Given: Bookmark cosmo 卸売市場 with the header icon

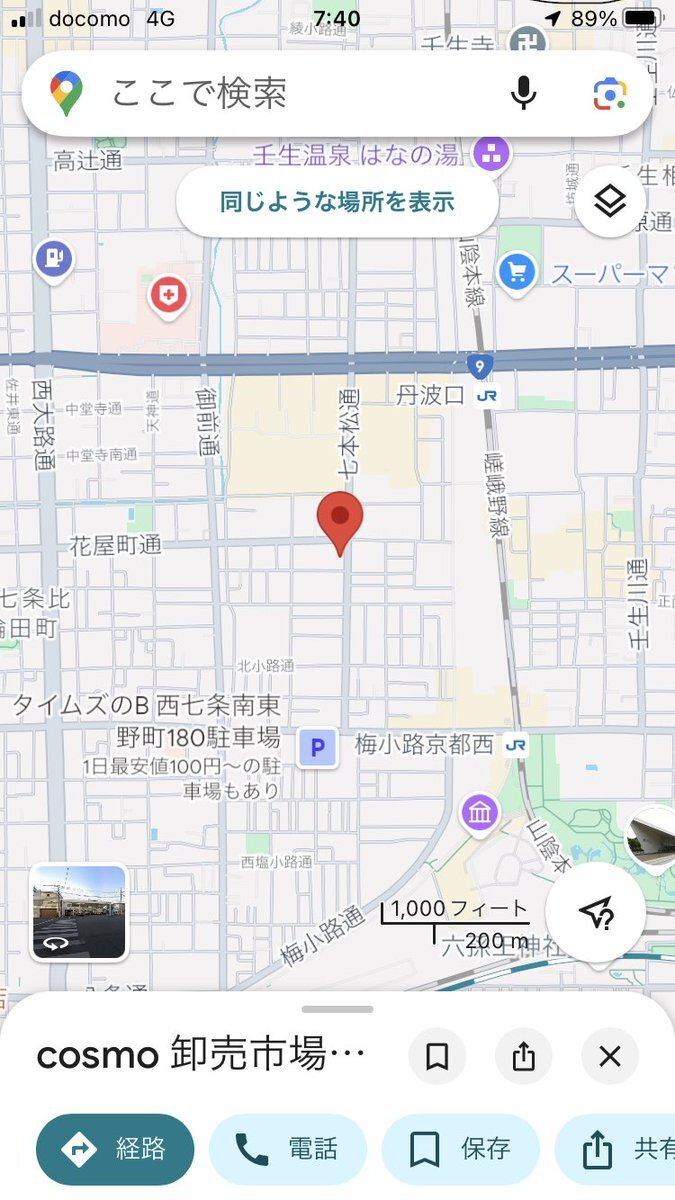Looking at the screenshot, I should pyautogui.click(x=437, y=1056).
